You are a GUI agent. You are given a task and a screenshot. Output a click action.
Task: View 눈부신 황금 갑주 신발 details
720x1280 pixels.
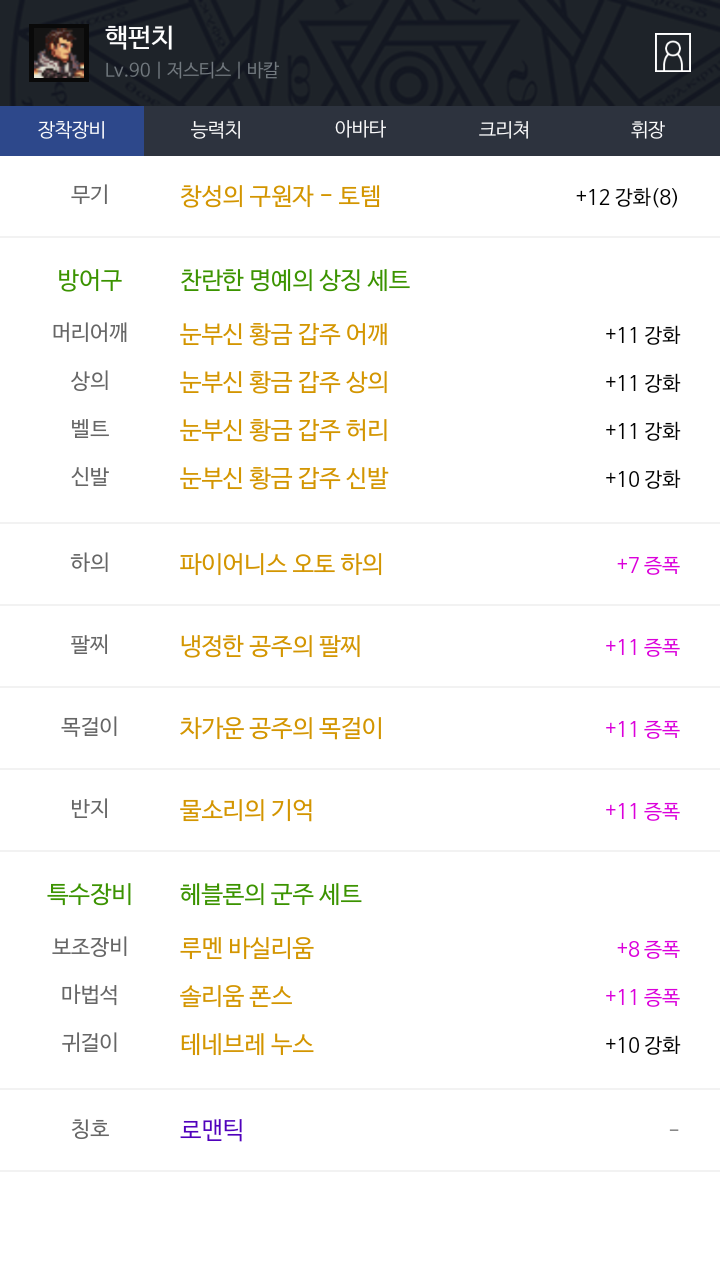[284, 478]
